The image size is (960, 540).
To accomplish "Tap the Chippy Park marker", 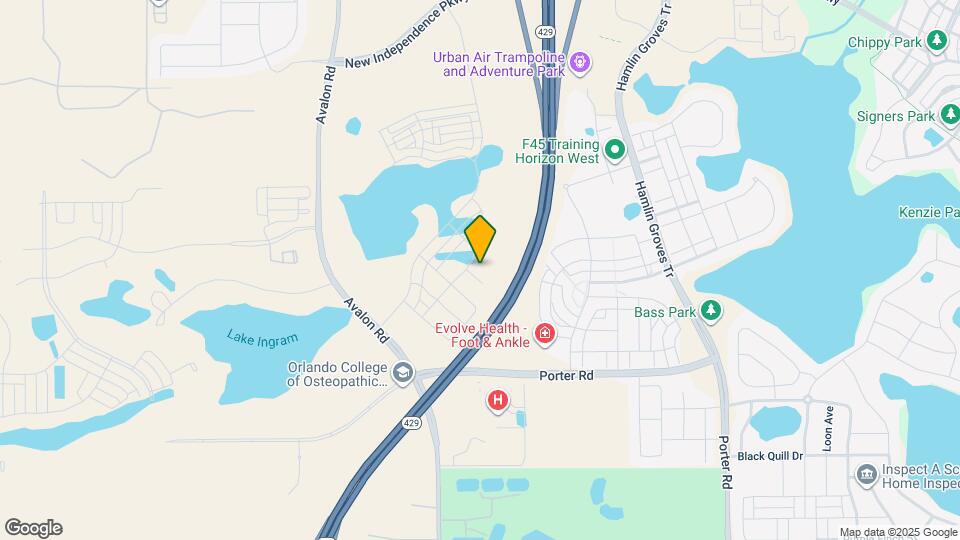I will pyautogui.click(x=936, y=41).
